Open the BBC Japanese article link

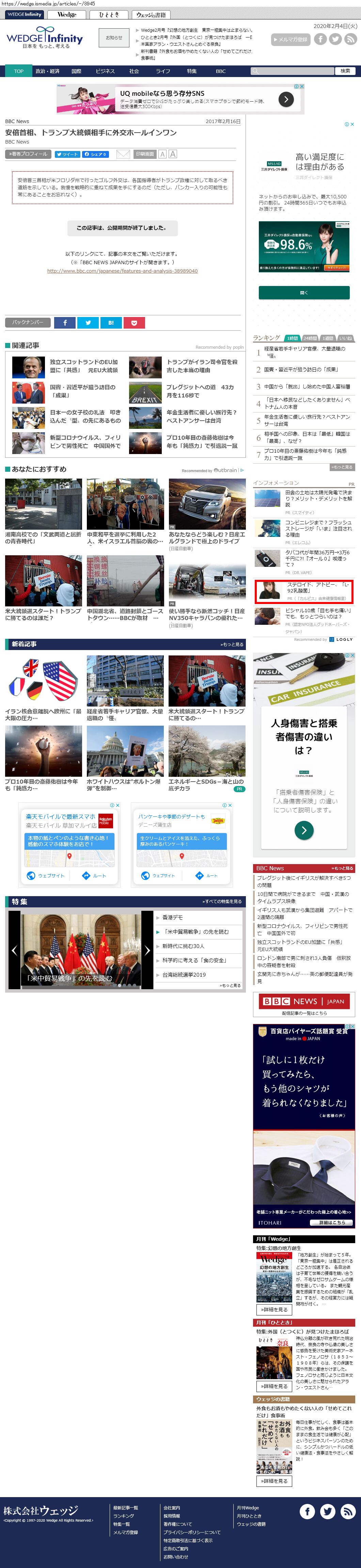click(x=122, y=271)
